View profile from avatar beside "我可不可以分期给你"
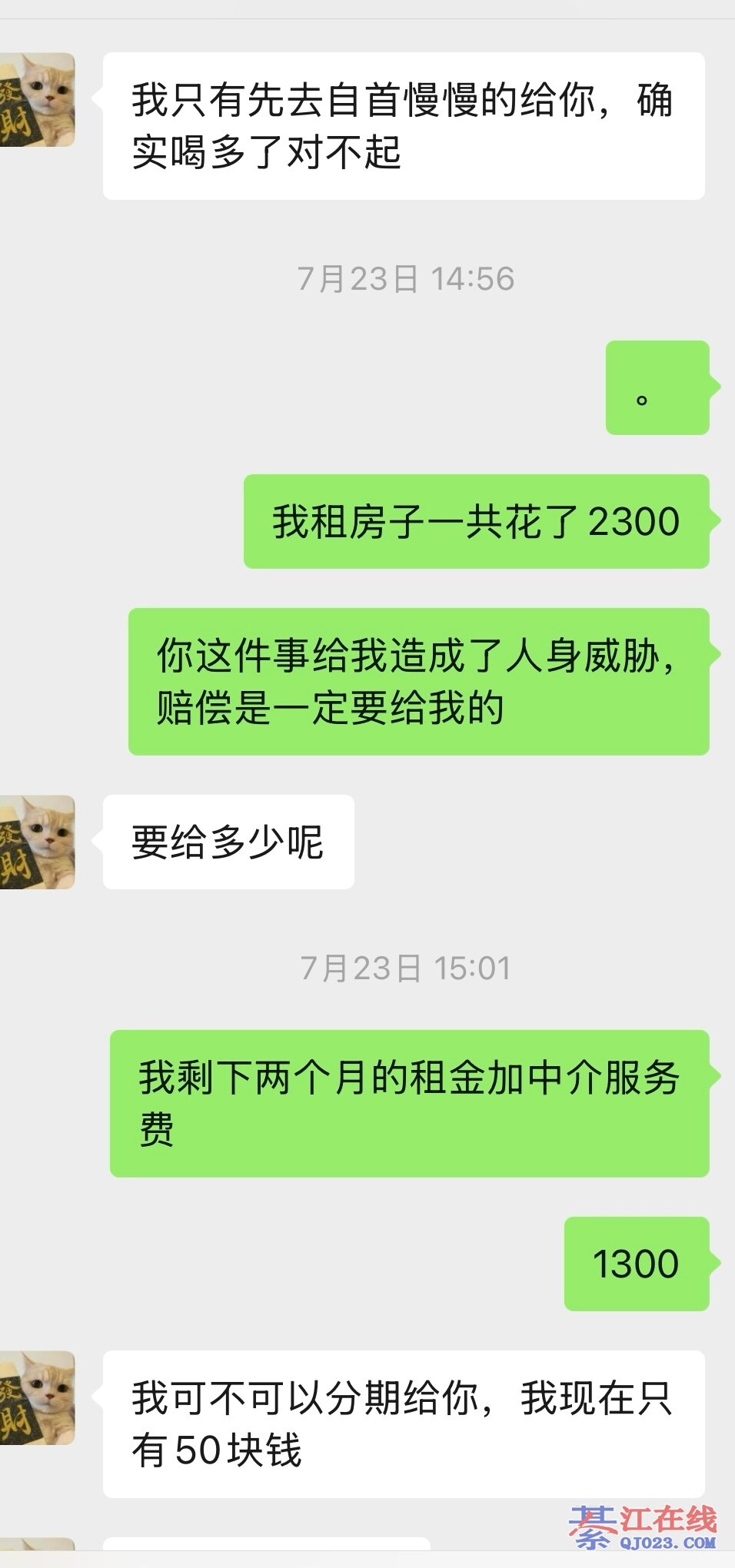 [x=37, y=1397]
